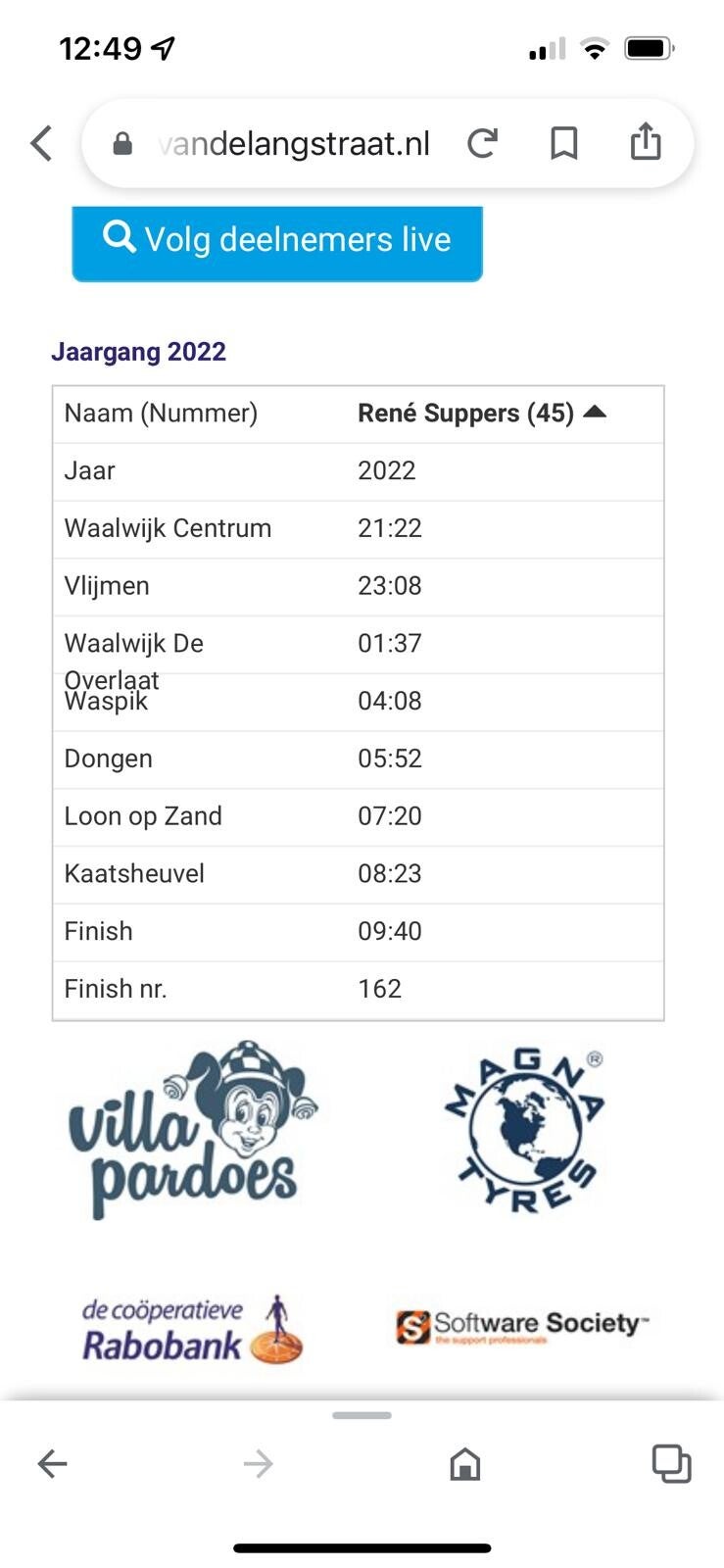
Task: Navigate back with the bottom left arrow
Action: tap(52, 1464)
